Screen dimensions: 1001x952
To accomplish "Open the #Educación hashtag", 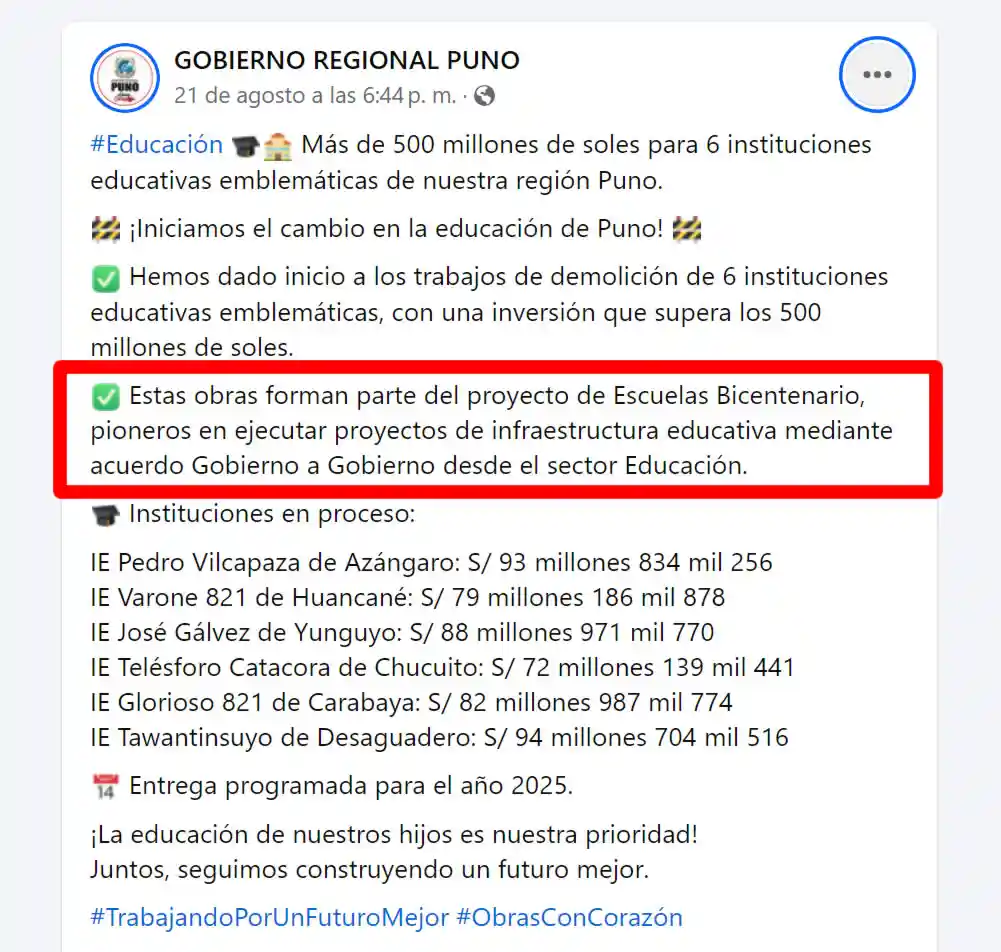I will pos(156,144).
